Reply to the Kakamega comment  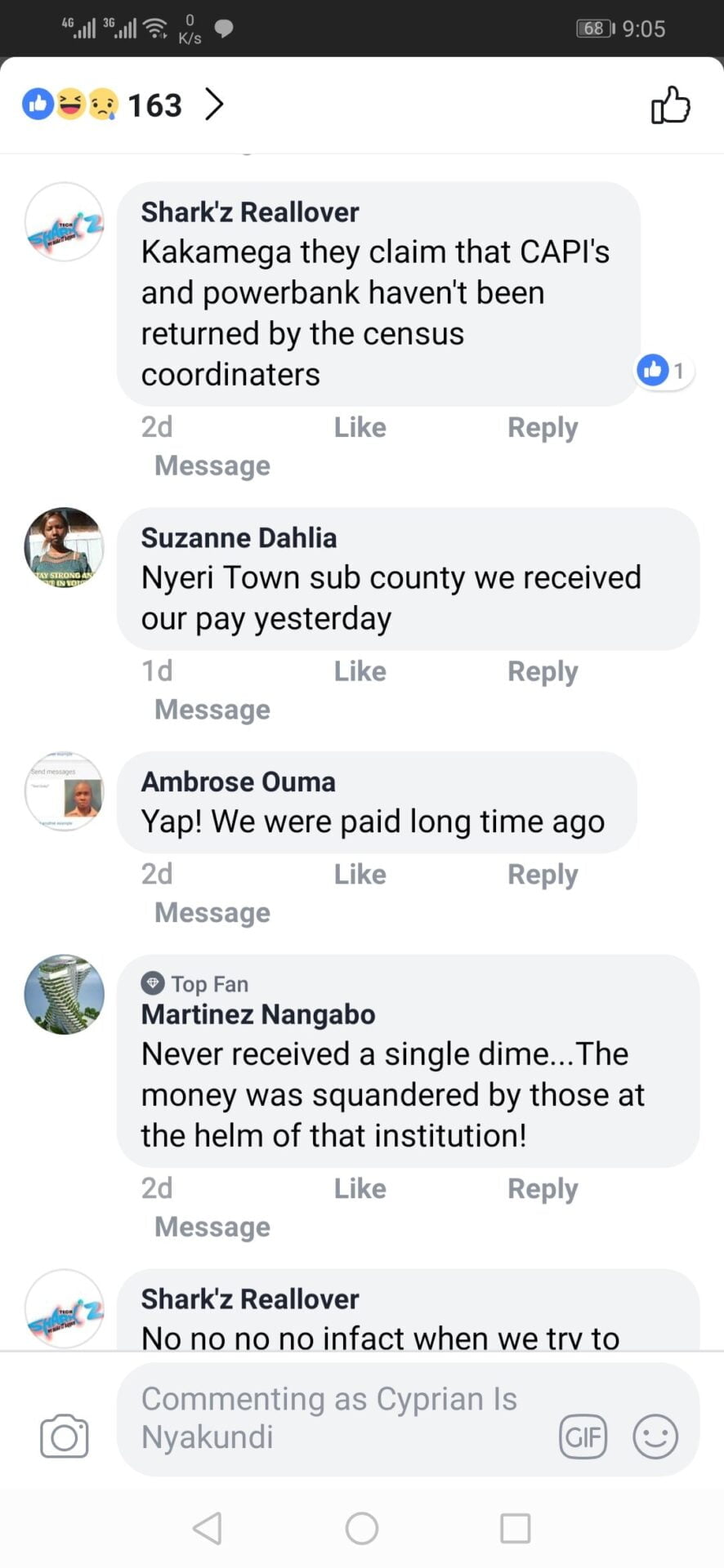click(543, 427)
